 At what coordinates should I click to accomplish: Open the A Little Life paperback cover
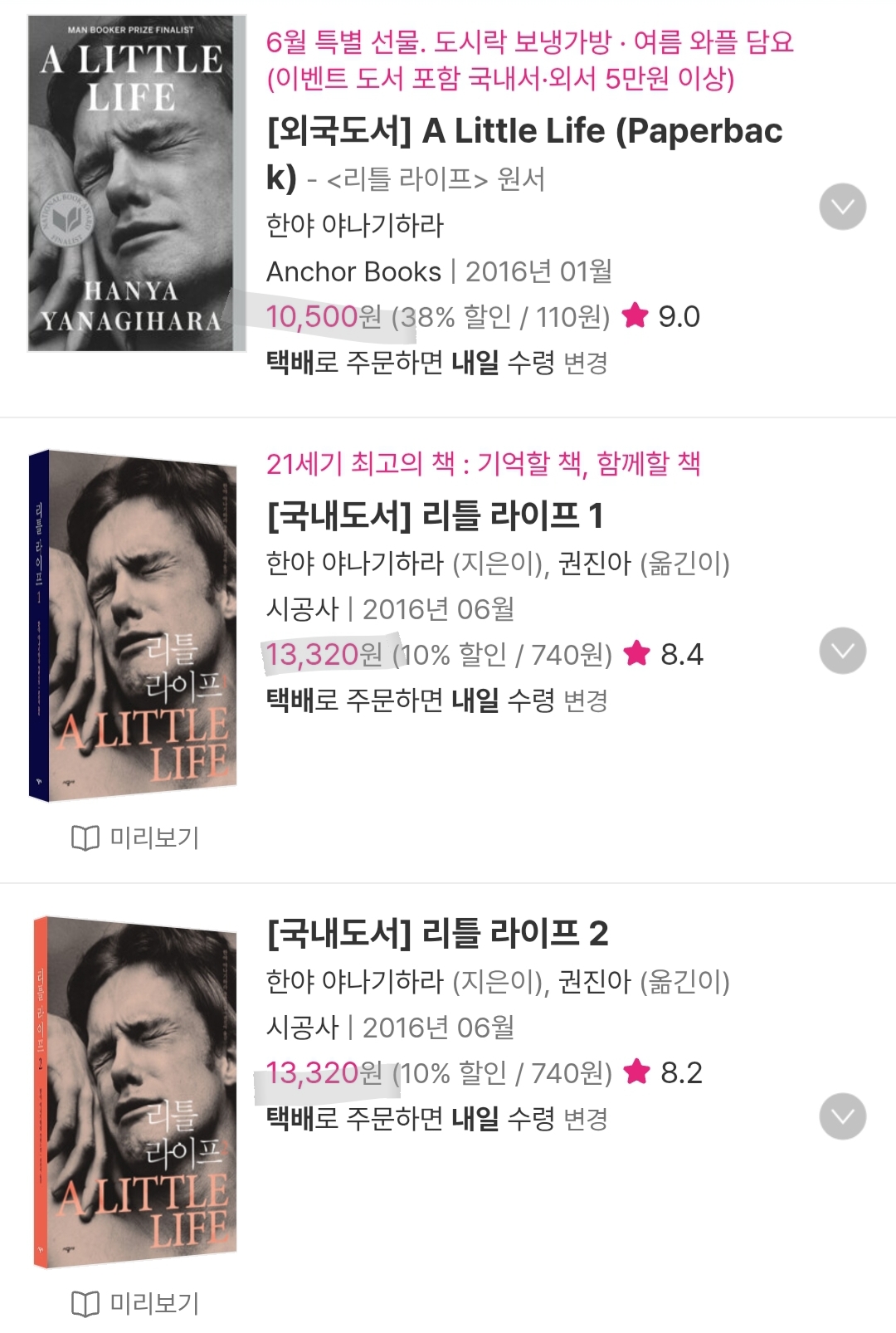137,183
